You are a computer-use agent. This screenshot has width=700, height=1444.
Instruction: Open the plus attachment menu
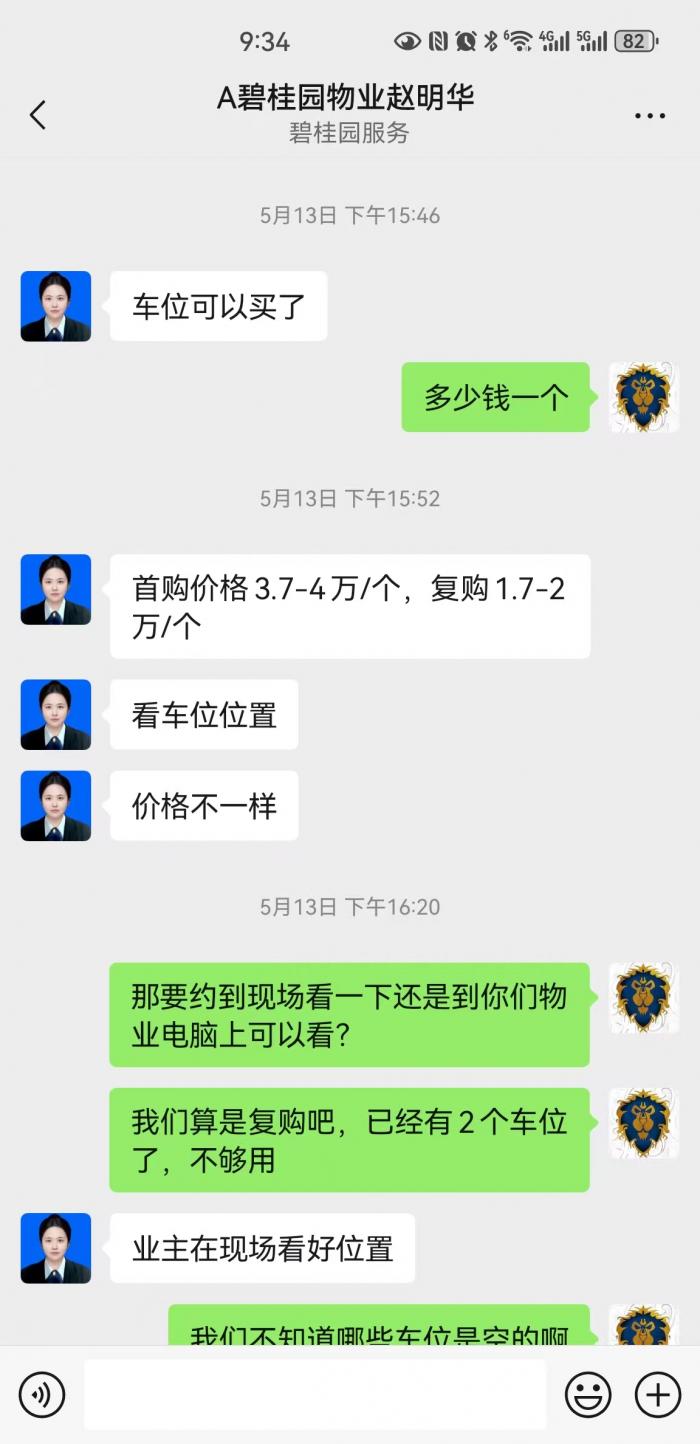(658, 1394)
